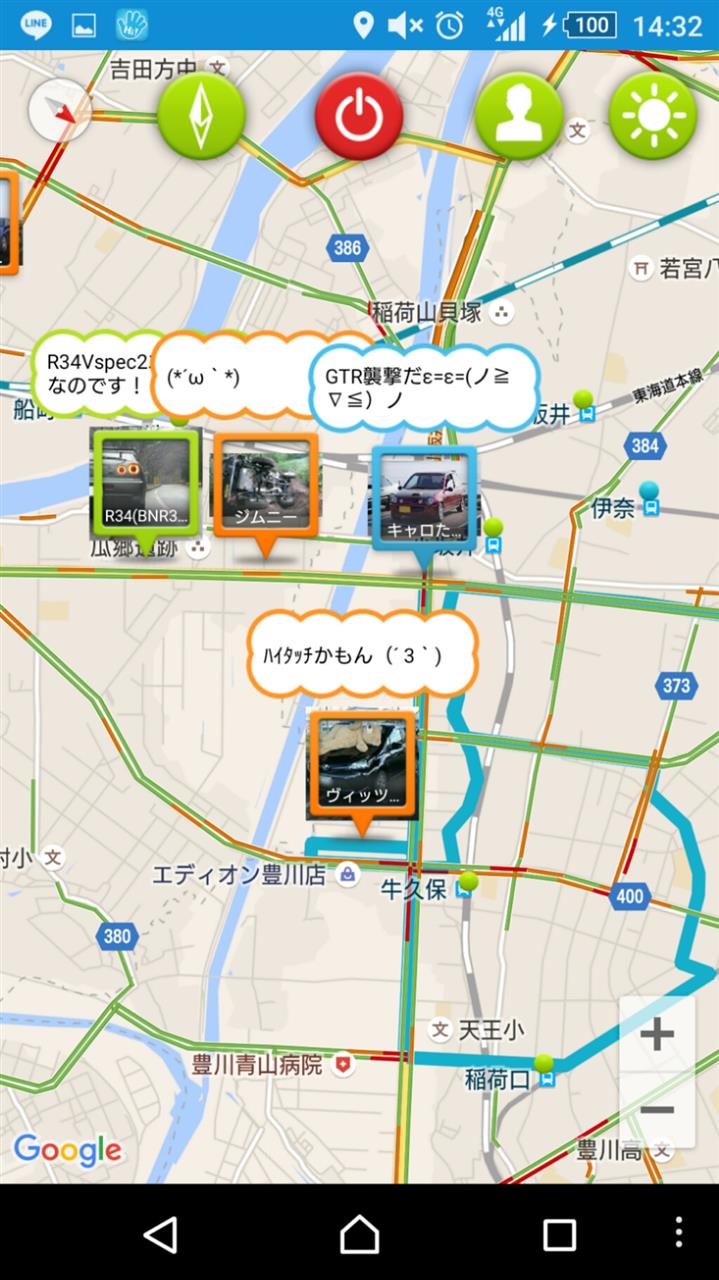
Task: Tap the ハイタッチかもん speech bubble
Action: (x=359, y=655)
